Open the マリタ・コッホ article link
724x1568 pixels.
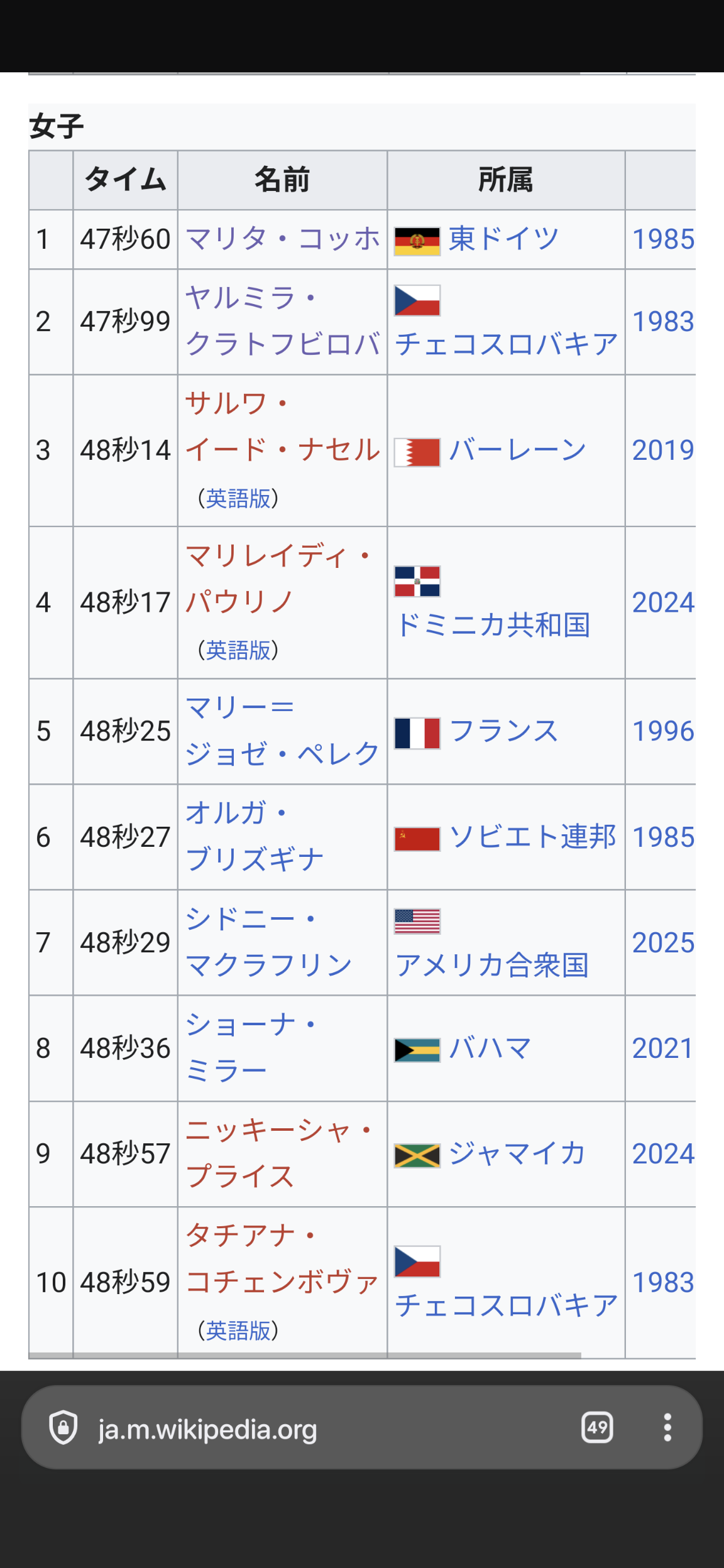tap(283, 239)
